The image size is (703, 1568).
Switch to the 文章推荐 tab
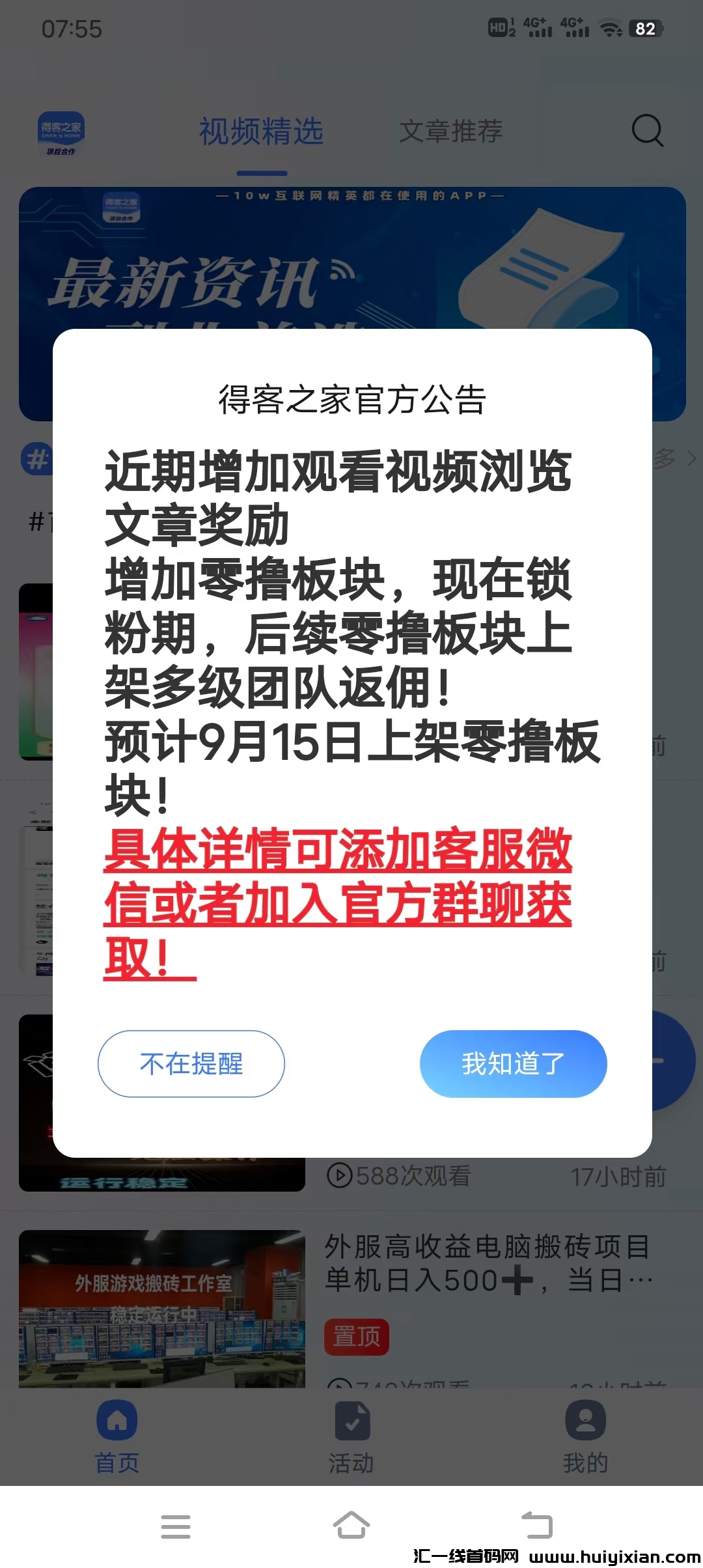(450, 132)
